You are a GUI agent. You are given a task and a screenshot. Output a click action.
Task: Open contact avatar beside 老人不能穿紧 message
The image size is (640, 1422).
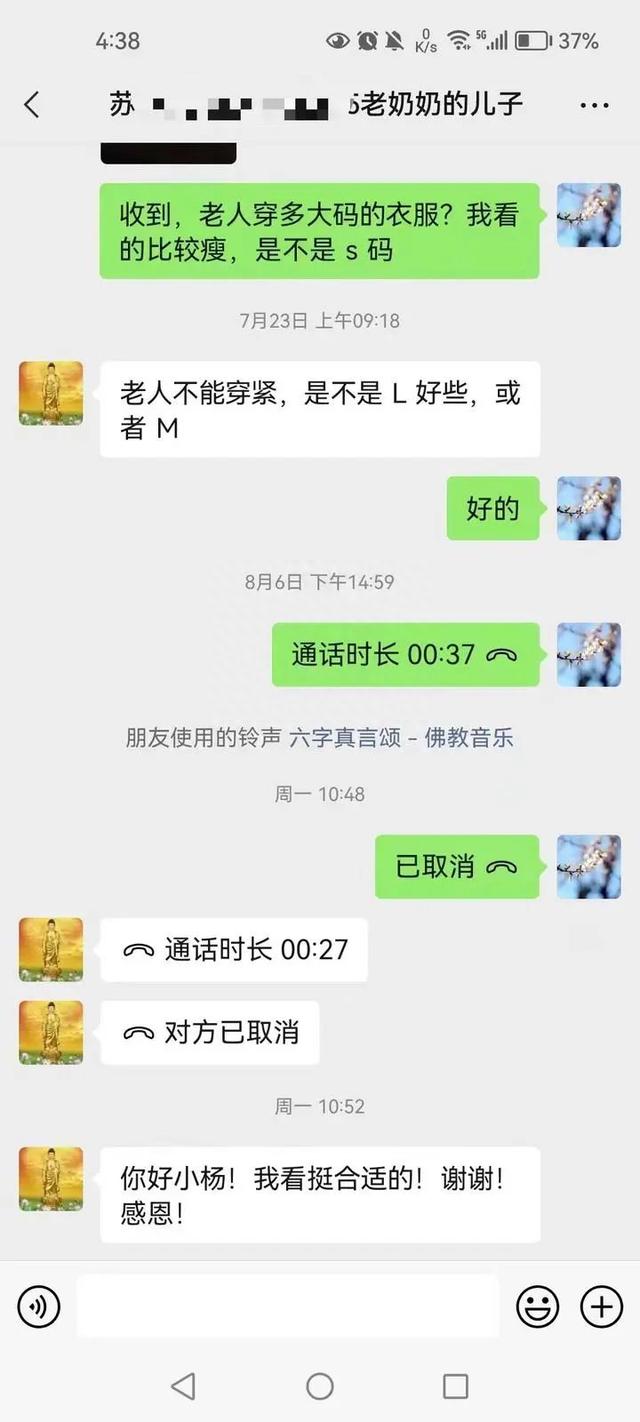point(51,394)
